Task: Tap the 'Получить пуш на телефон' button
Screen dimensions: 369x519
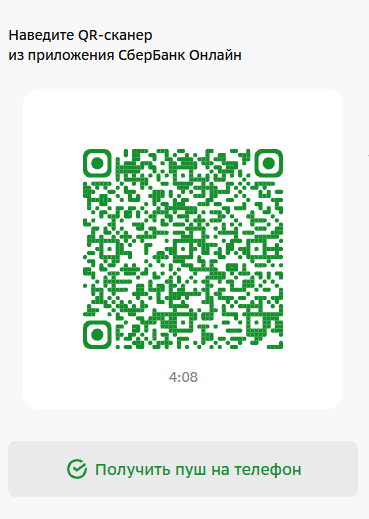Action: click(183, 469)
